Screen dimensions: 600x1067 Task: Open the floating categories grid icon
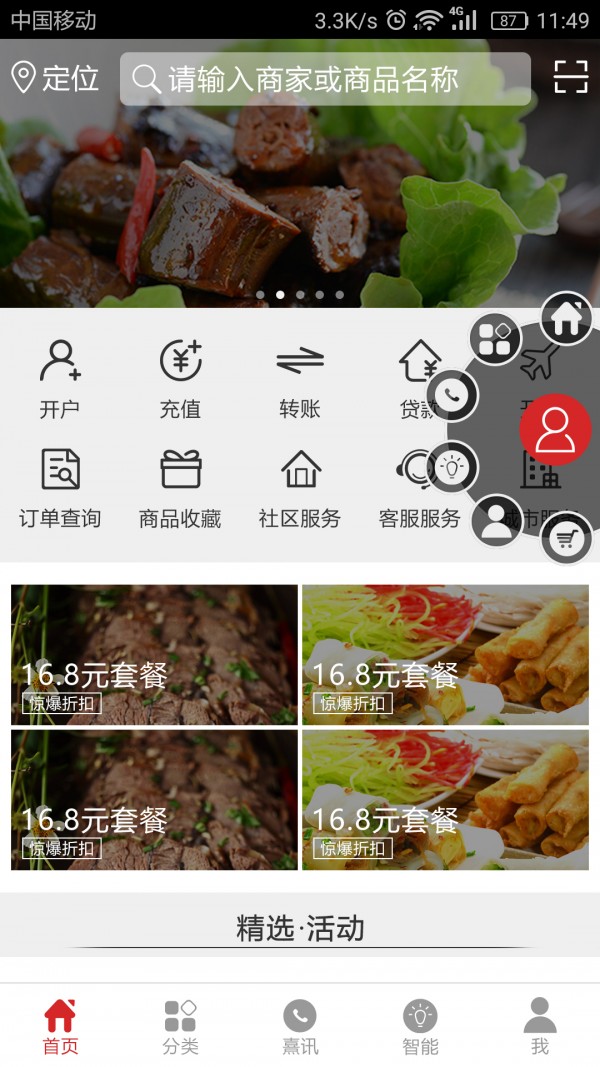(x=496, y=339)
